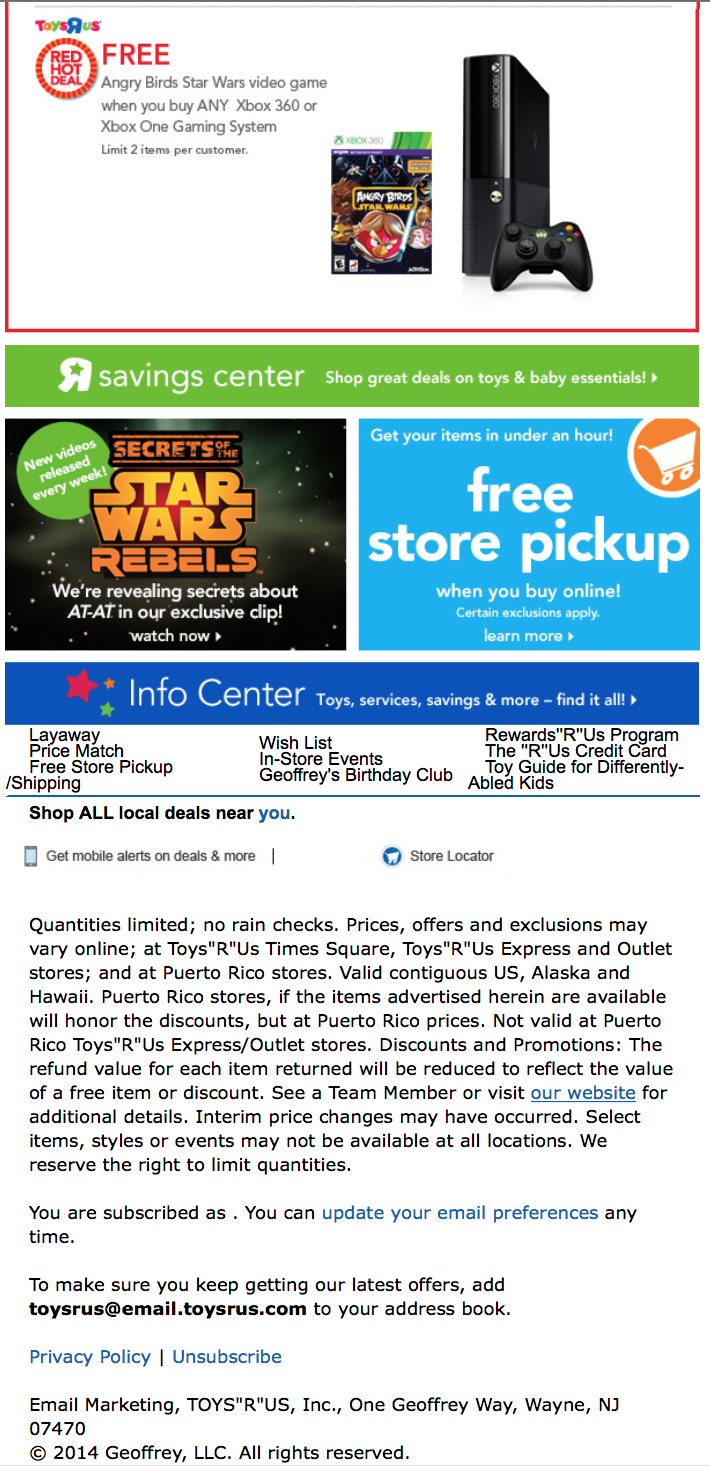
Task: View Free Store Pickup /Shipping info
Action: coord(89,775)
